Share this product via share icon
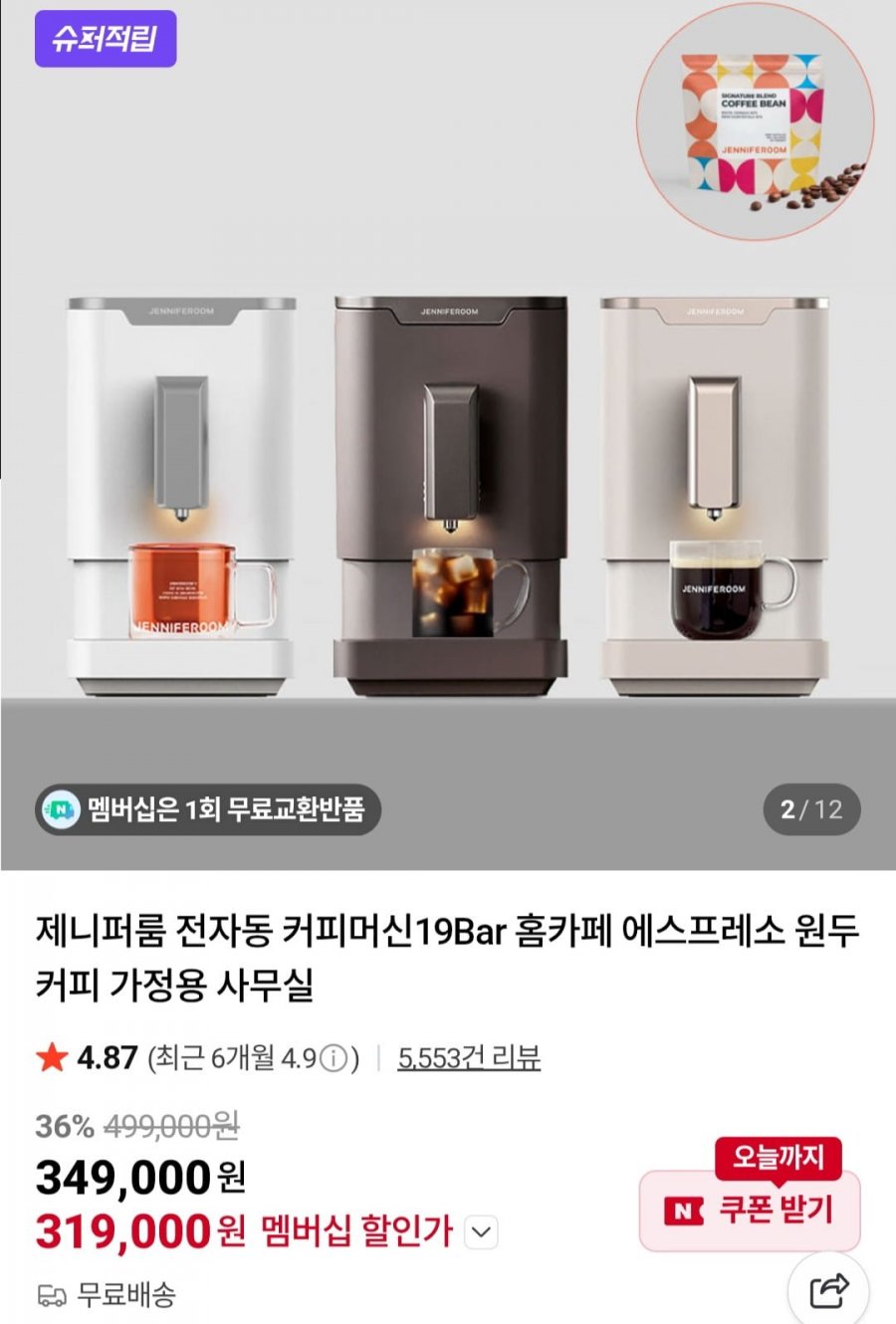Screen dimensions: 896x1324 click(828, 1291)
